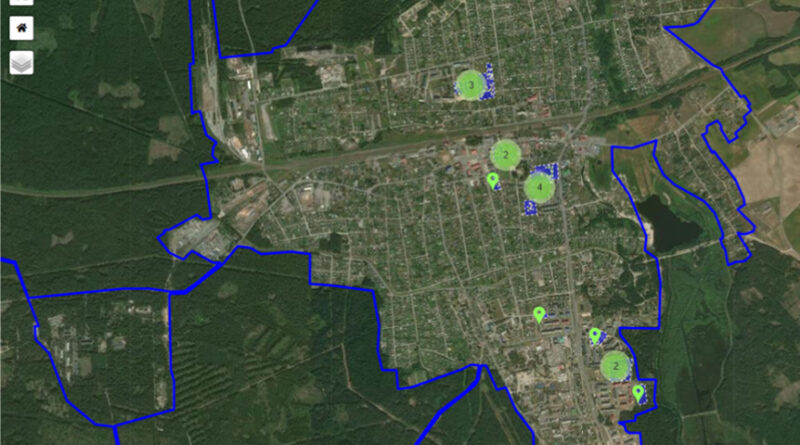Open the map layers switcher
Viewport: 800px width, 445px height.
21,63
